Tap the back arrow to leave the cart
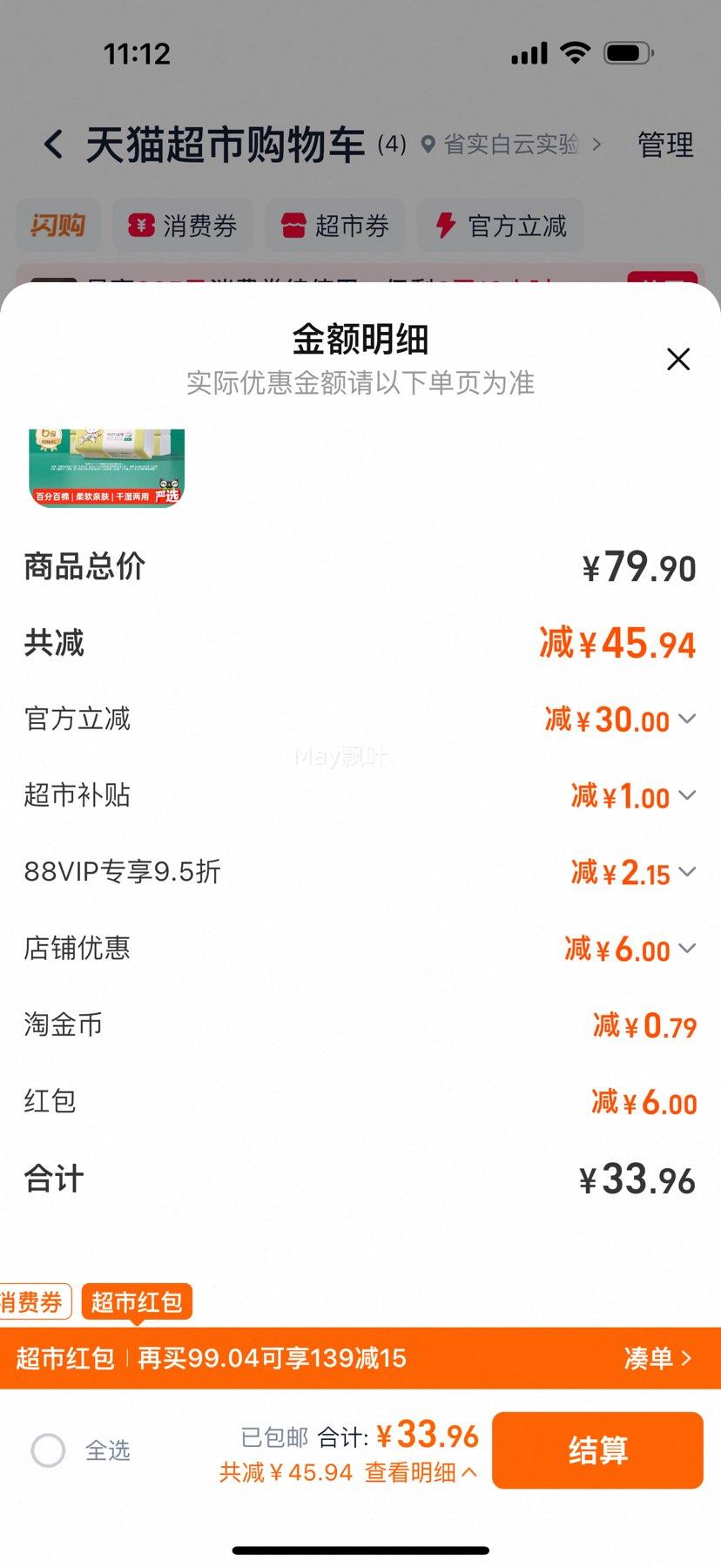Image resolution: width=721 pixels, height=1568 pixels. coord(54,144)
